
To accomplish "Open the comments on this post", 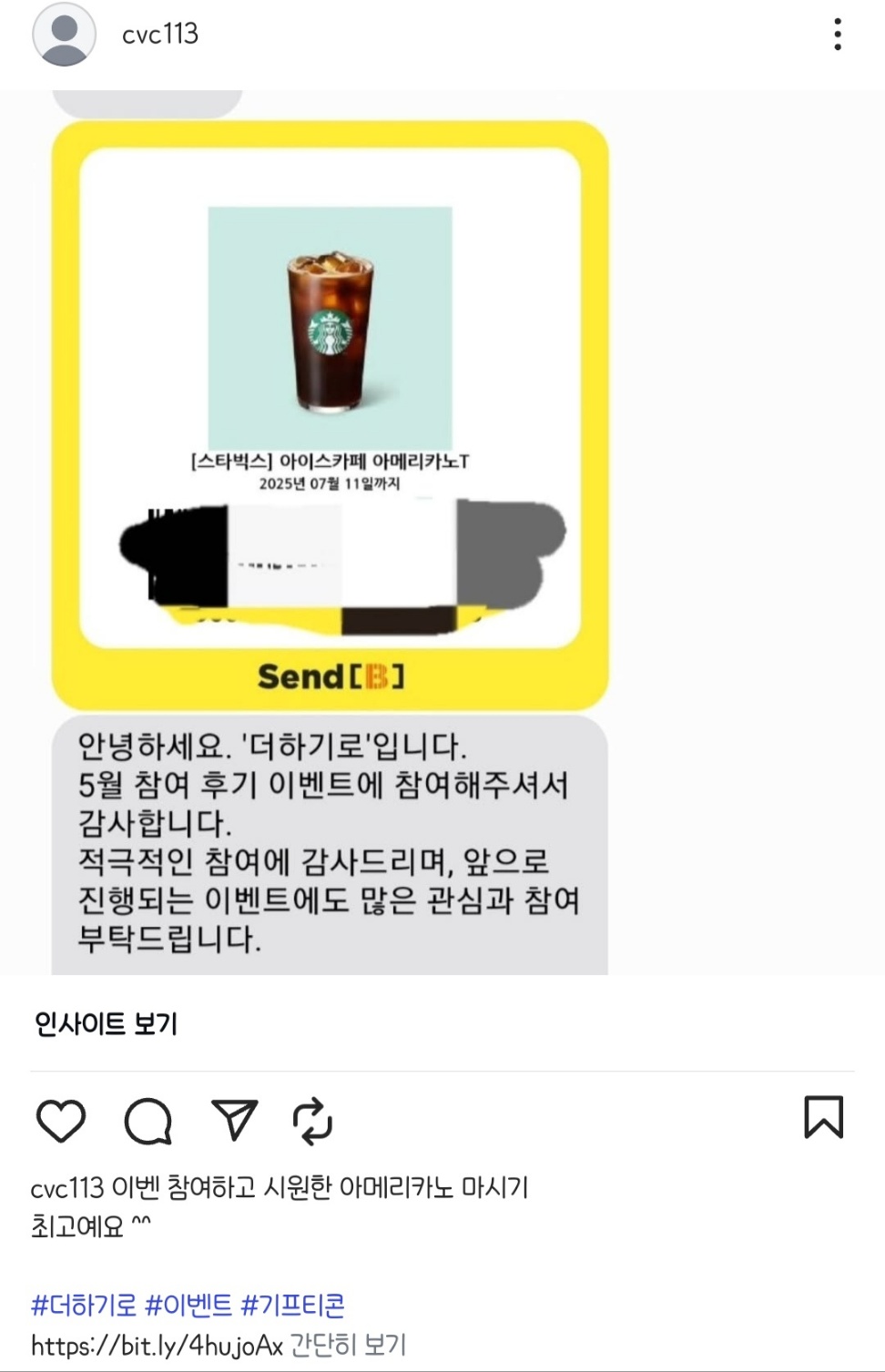I will [x=147, y=1121].
